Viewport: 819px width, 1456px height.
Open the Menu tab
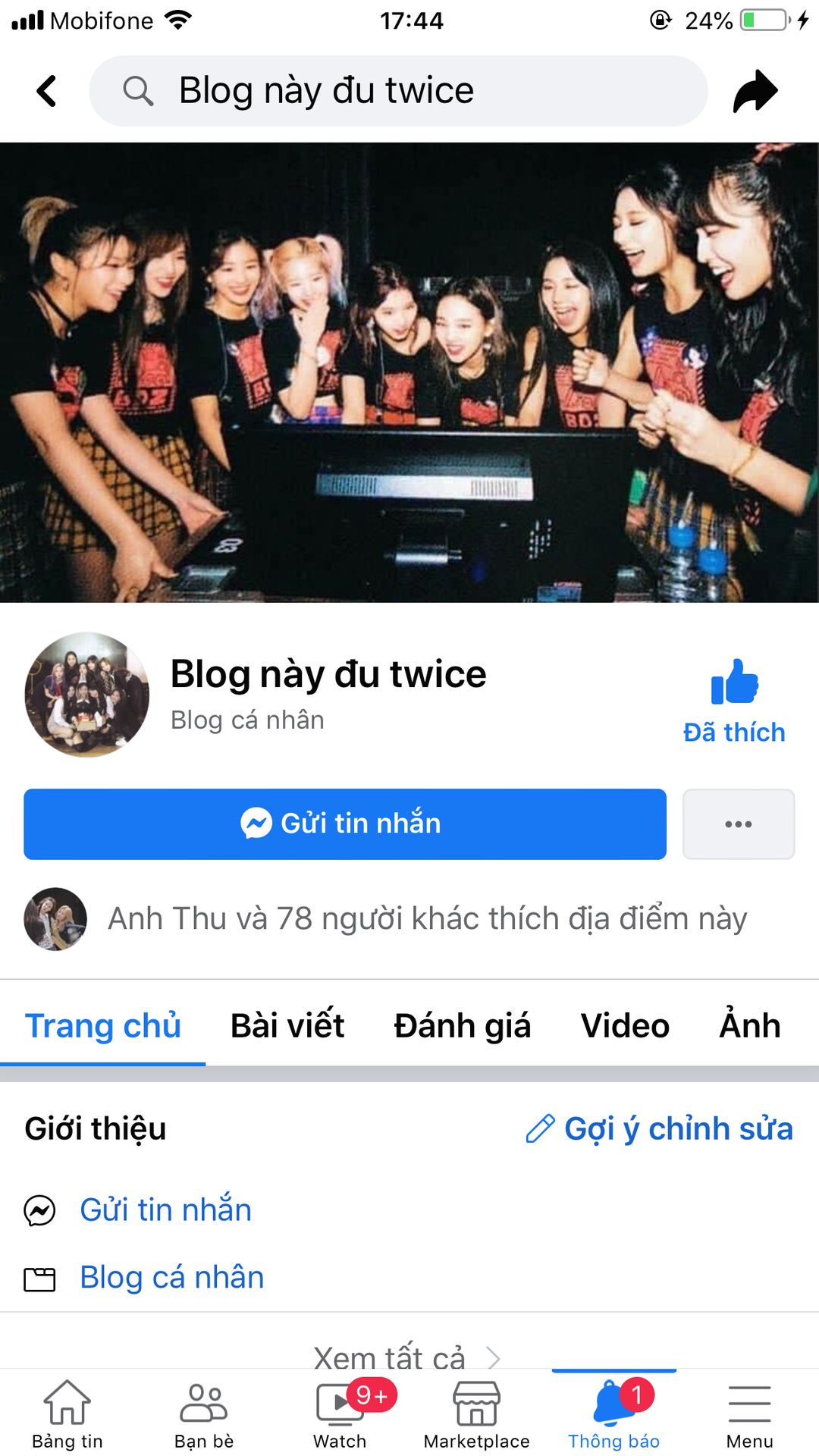tap(749, 1414)
